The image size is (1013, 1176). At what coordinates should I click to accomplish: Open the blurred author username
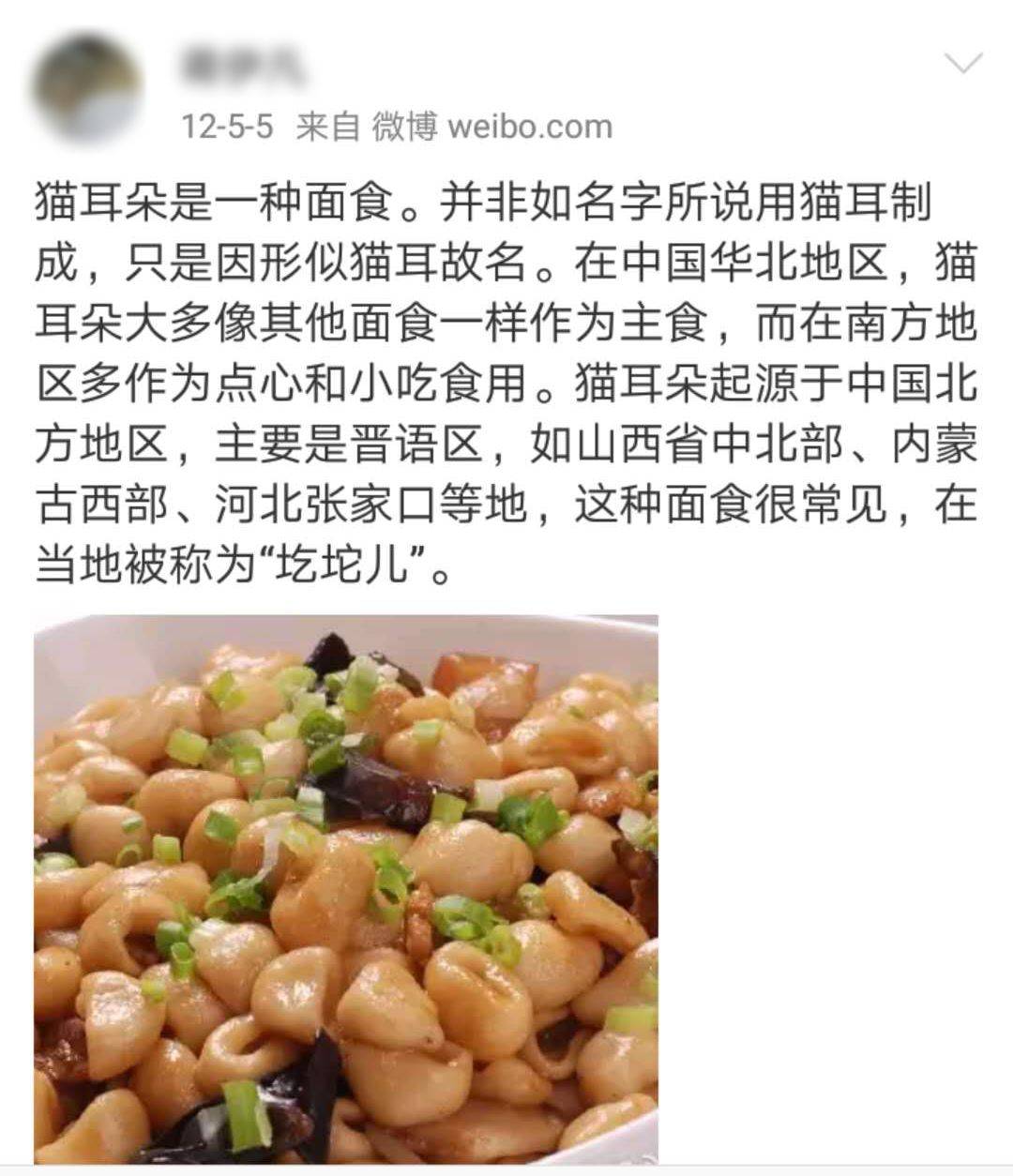point(238,68)
